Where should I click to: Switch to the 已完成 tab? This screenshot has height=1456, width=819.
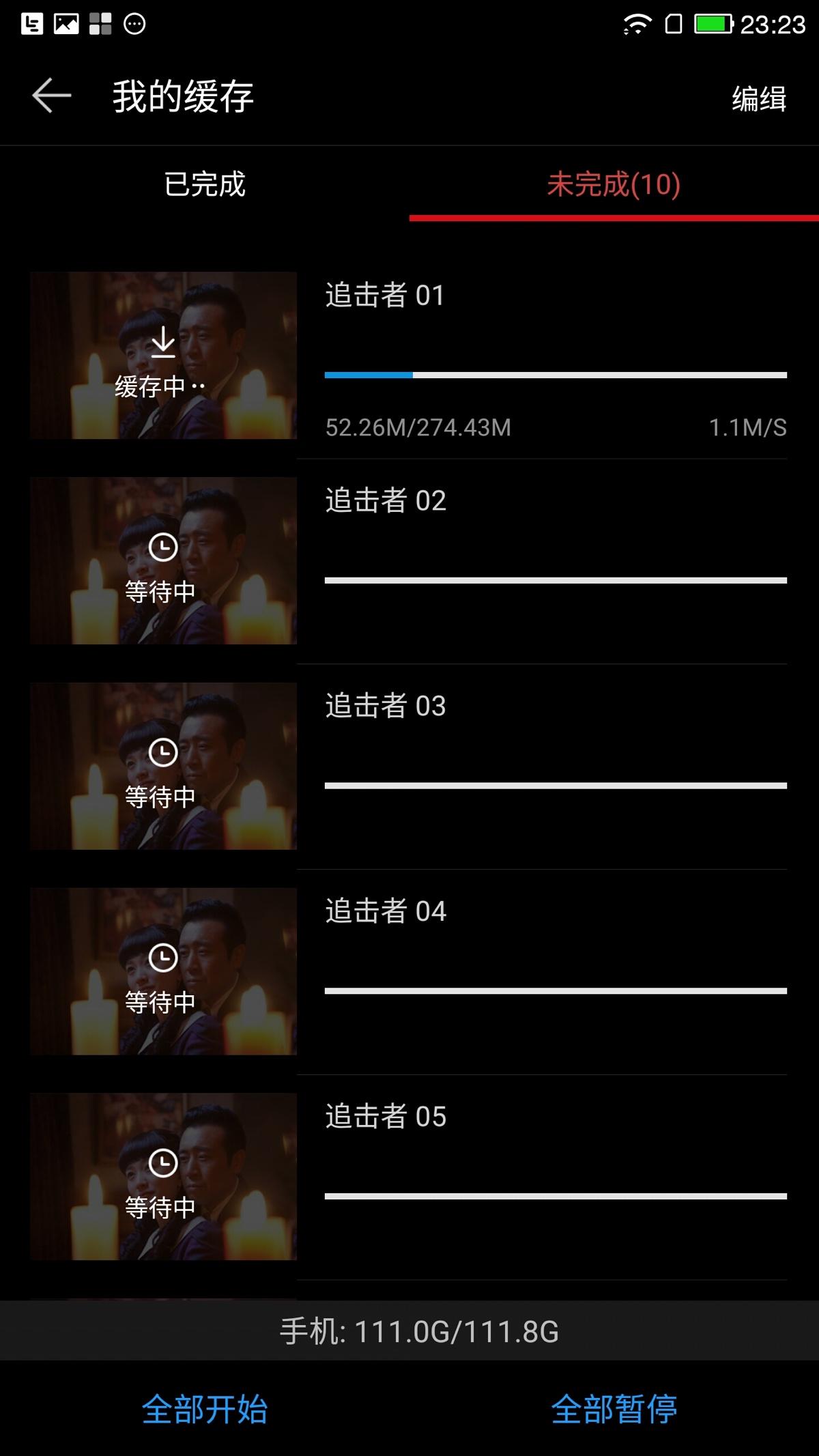pyautogui.click(x=205, y=184)
